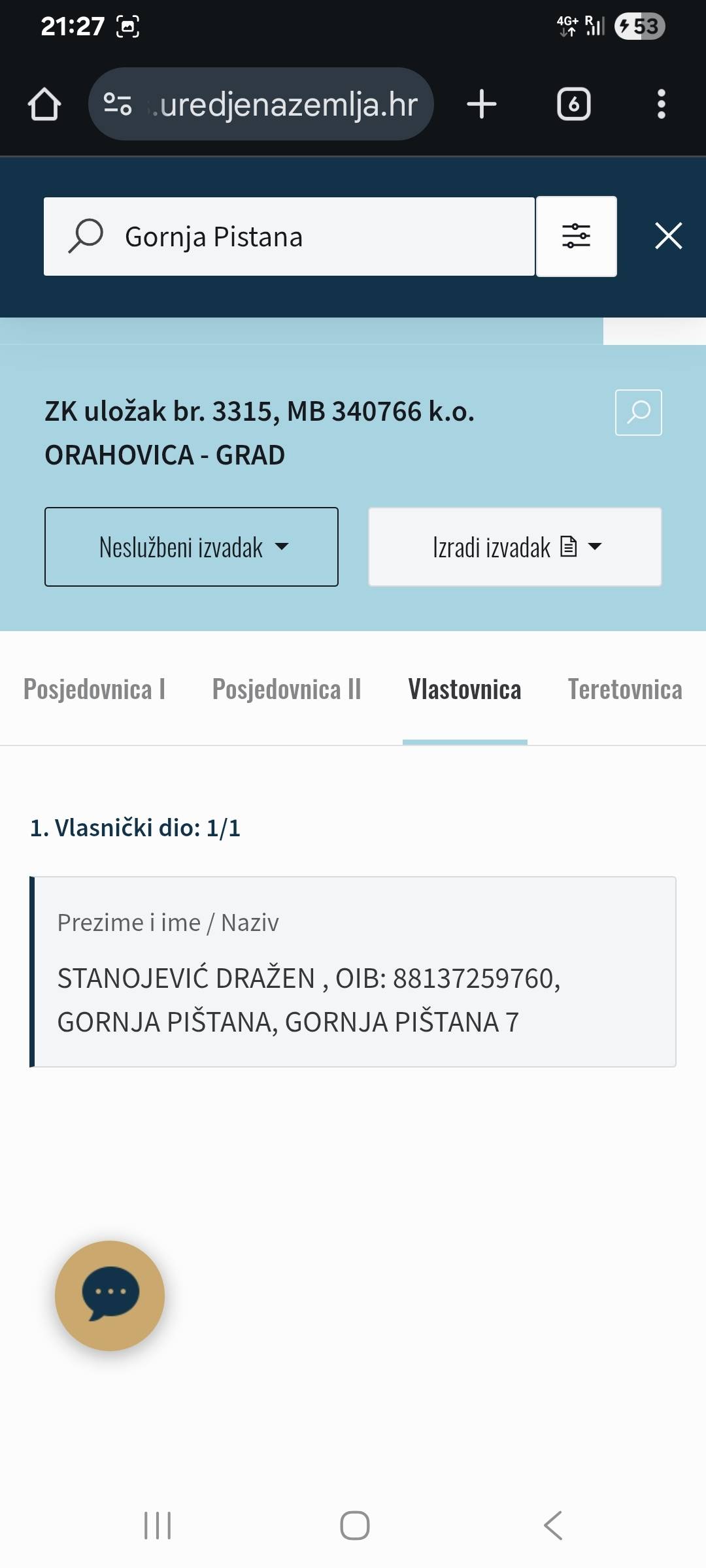Switch to the Posjedovnica II tab
The width and height of the screenshot is (706, 1568).
[x=286, y=690]
